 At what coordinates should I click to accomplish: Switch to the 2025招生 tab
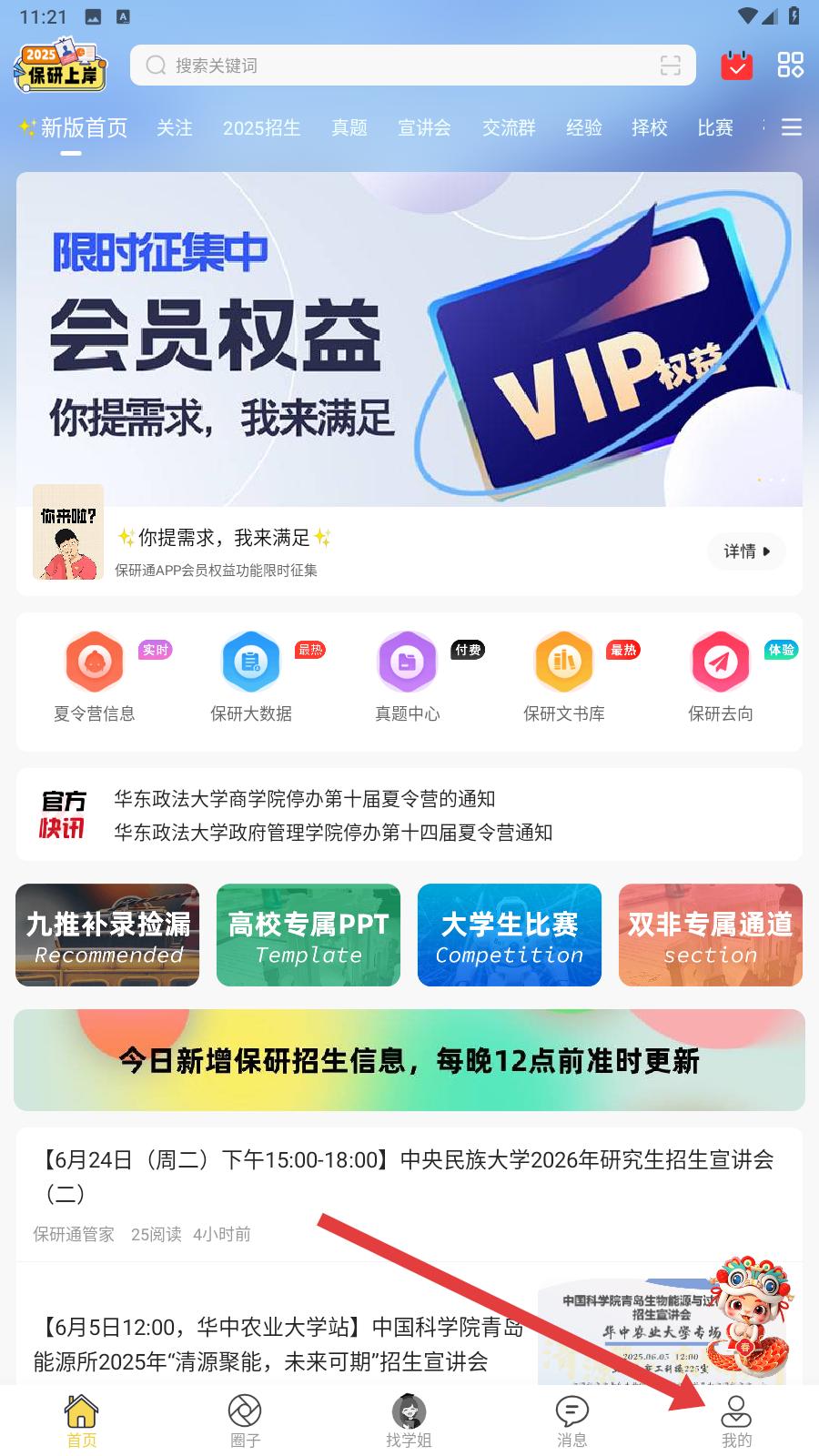262,128
